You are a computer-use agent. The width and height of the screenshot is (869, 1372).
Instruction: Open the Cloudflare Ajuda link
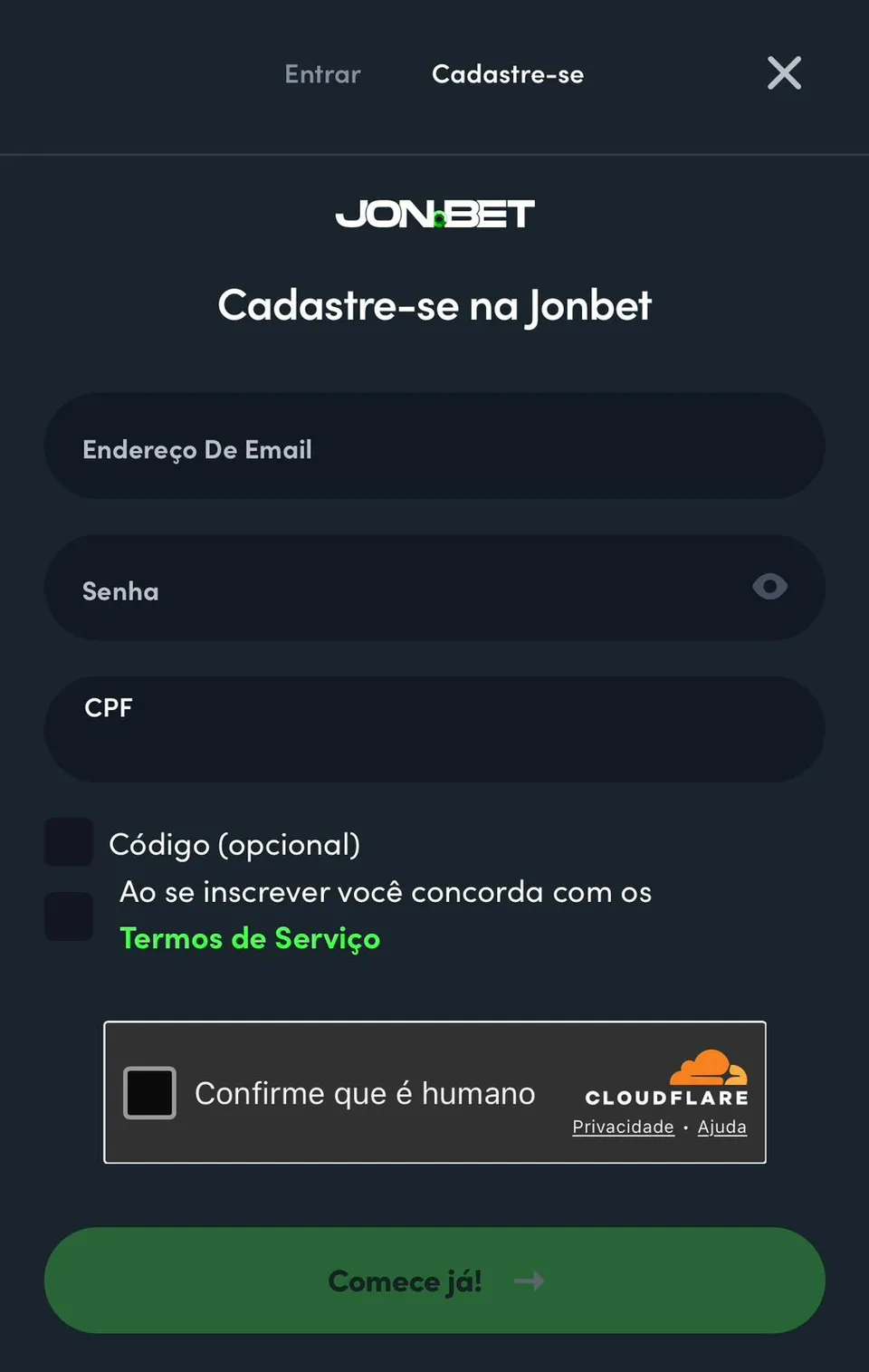(721, 1127)
